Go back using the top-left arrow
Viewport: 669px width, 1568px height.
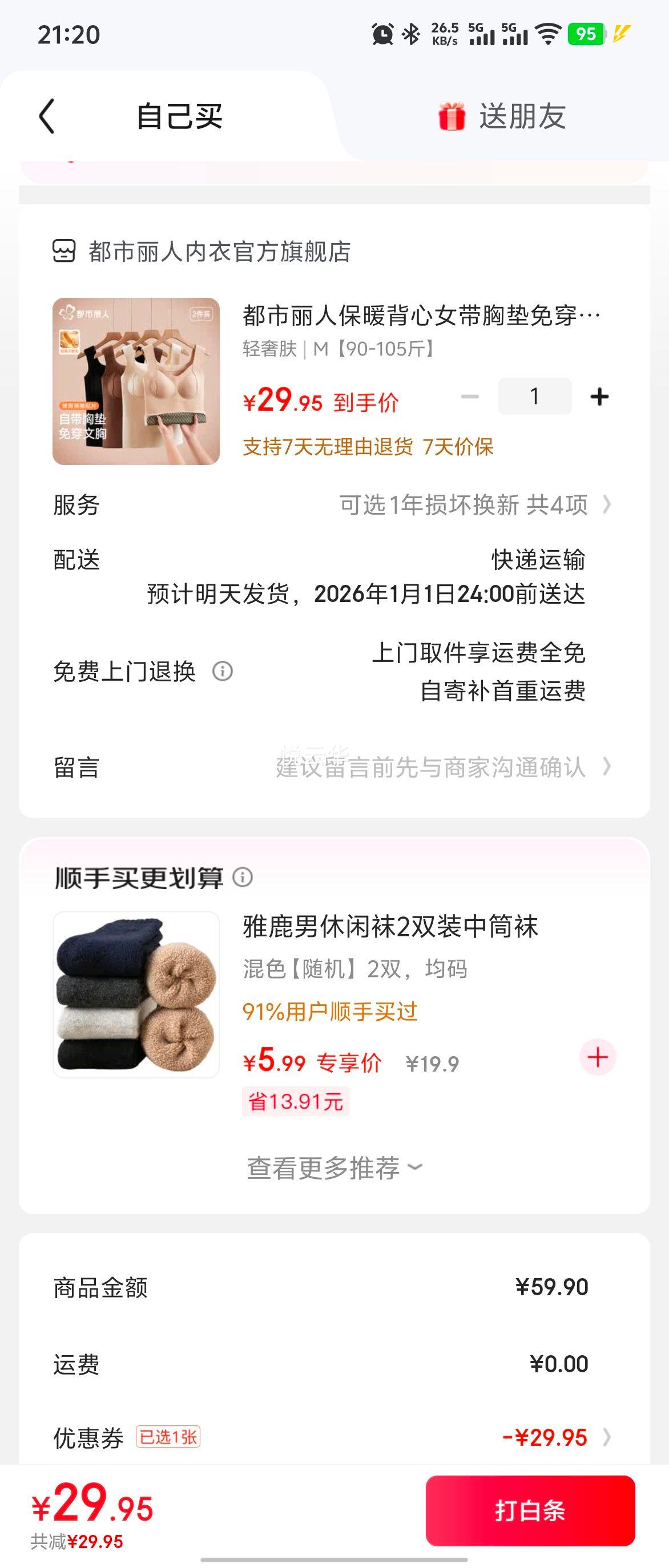coord(47,116)
